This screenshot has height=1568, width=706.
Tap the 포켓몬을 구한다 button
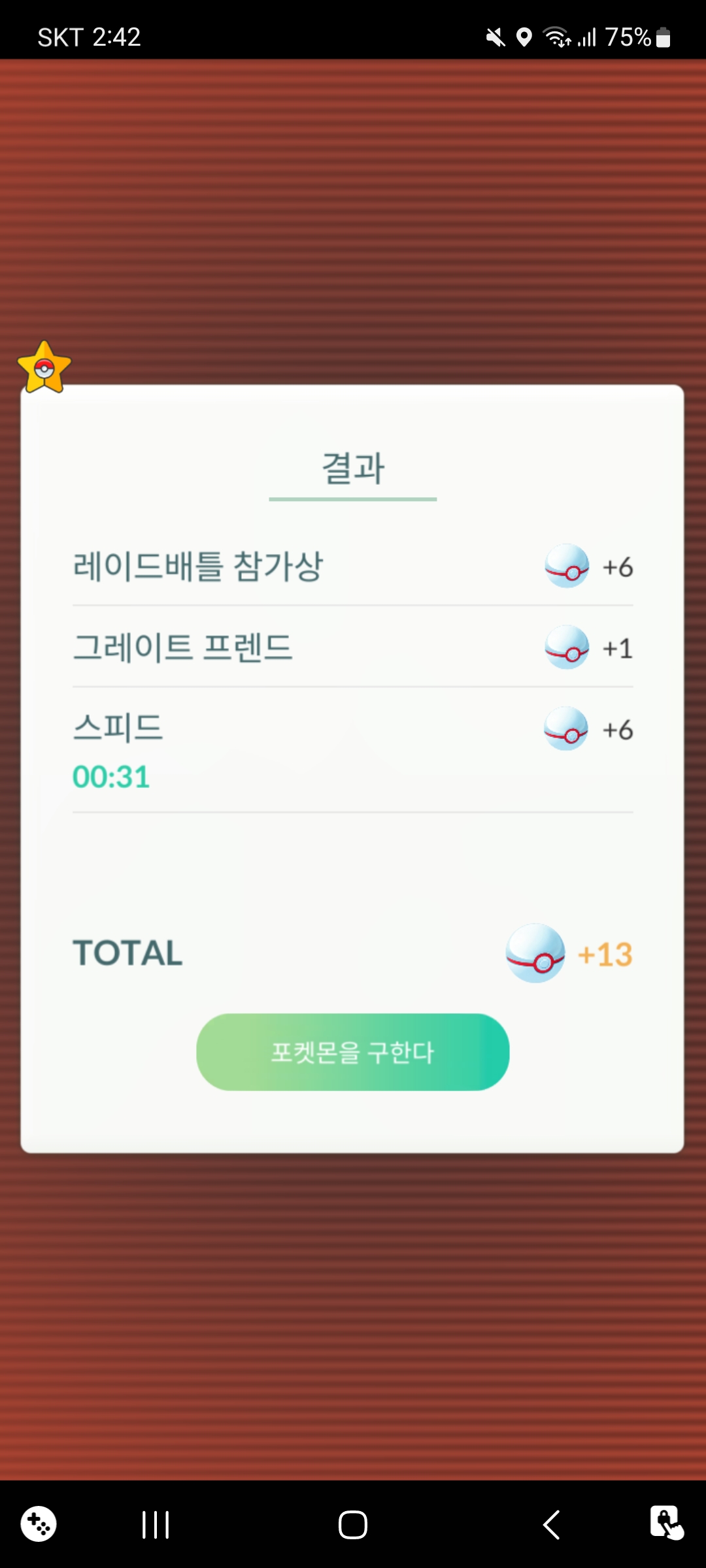click(x=352, y=1052)
